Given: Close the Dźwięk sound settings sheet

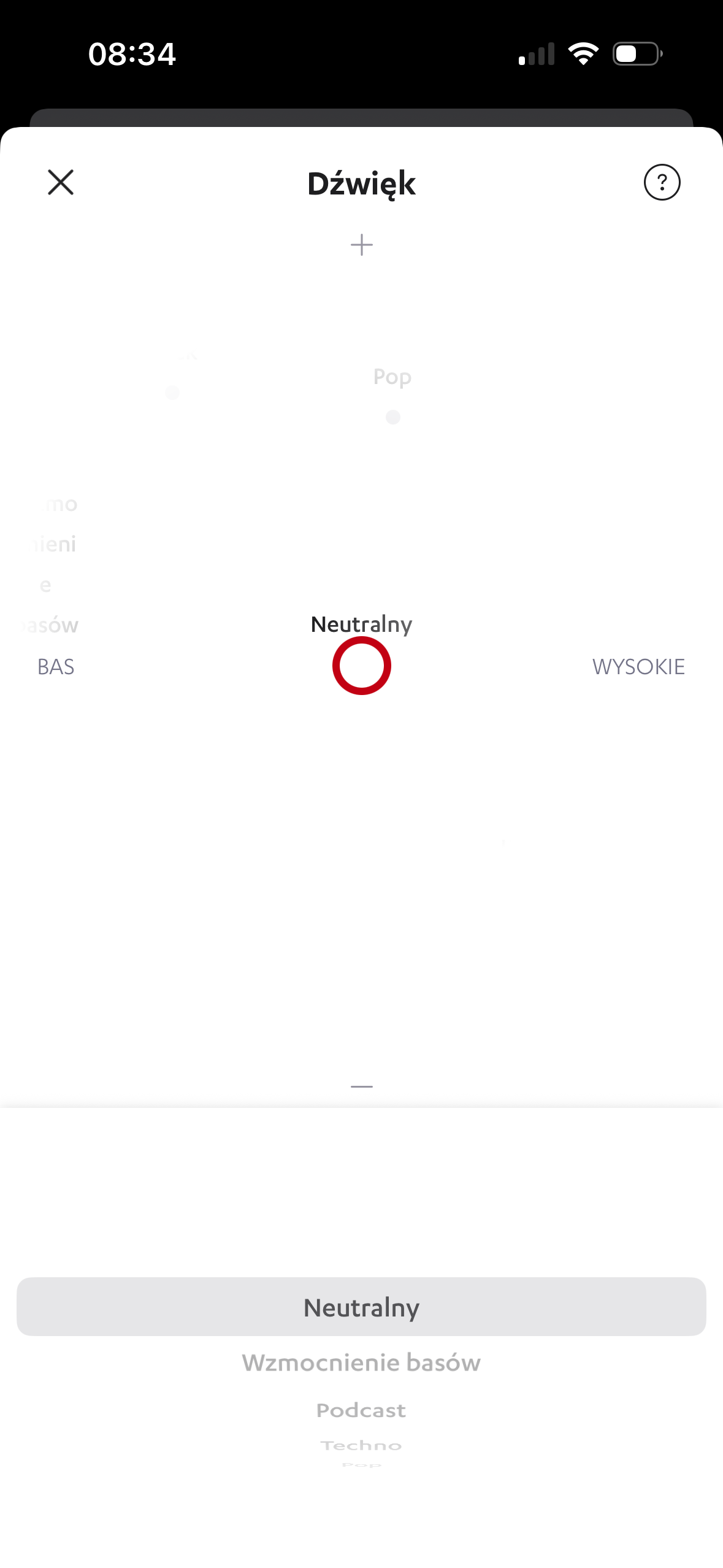Looking at the screenshot, I should pyautogui.click(x=61, y=182).
